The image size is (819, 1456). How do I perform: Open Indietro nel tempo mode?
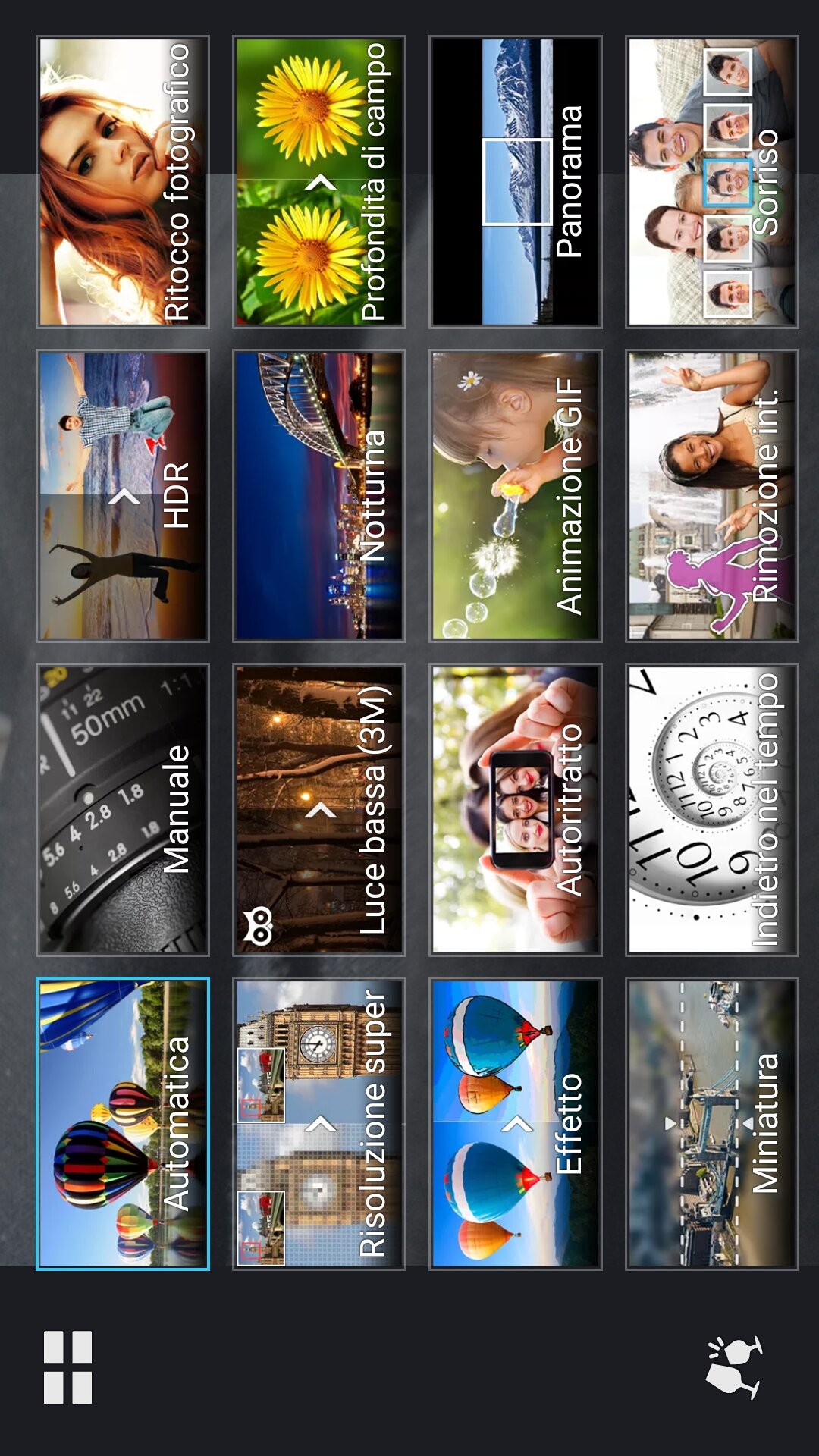coord(712,810)
